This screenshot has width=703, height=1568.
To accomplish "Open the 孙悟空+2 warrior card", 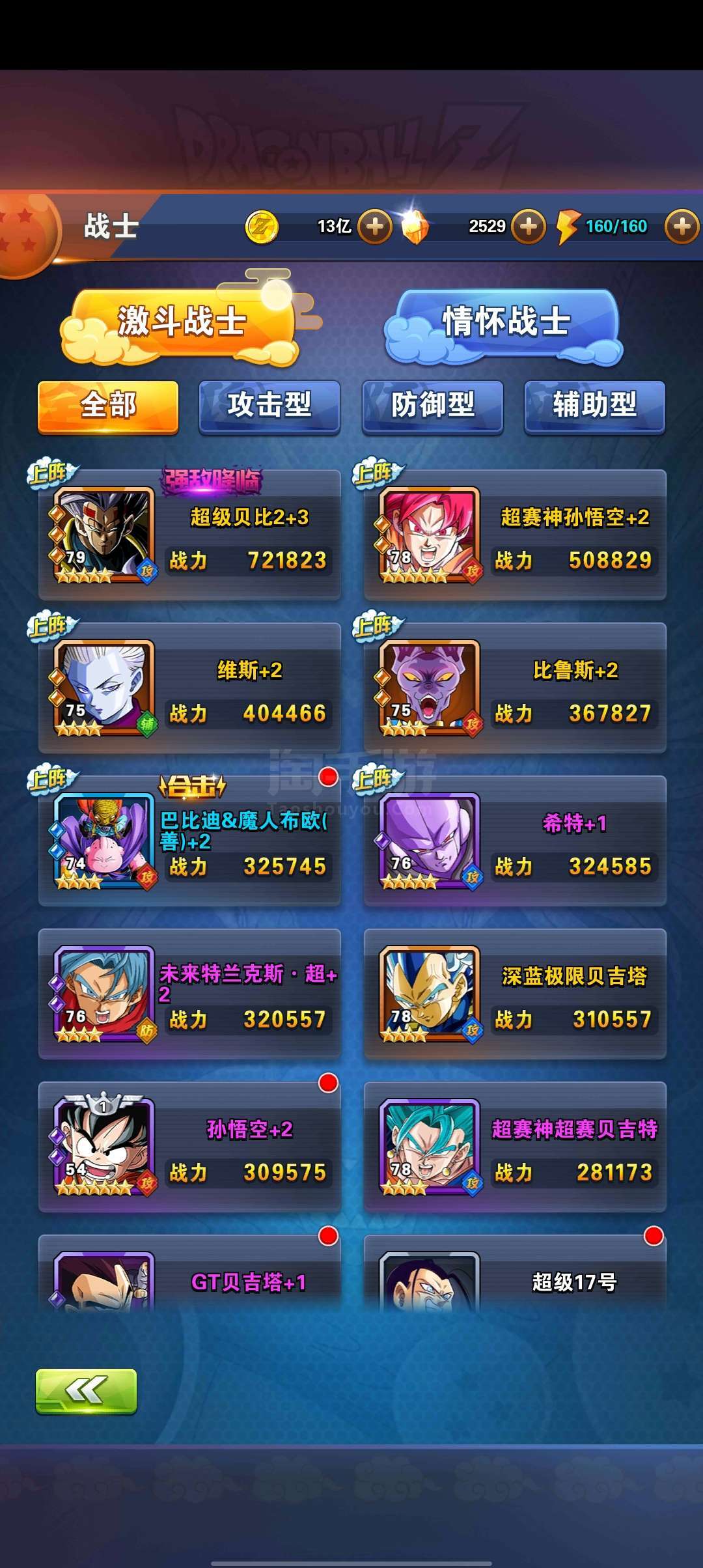I will [x=189, y=1147].
